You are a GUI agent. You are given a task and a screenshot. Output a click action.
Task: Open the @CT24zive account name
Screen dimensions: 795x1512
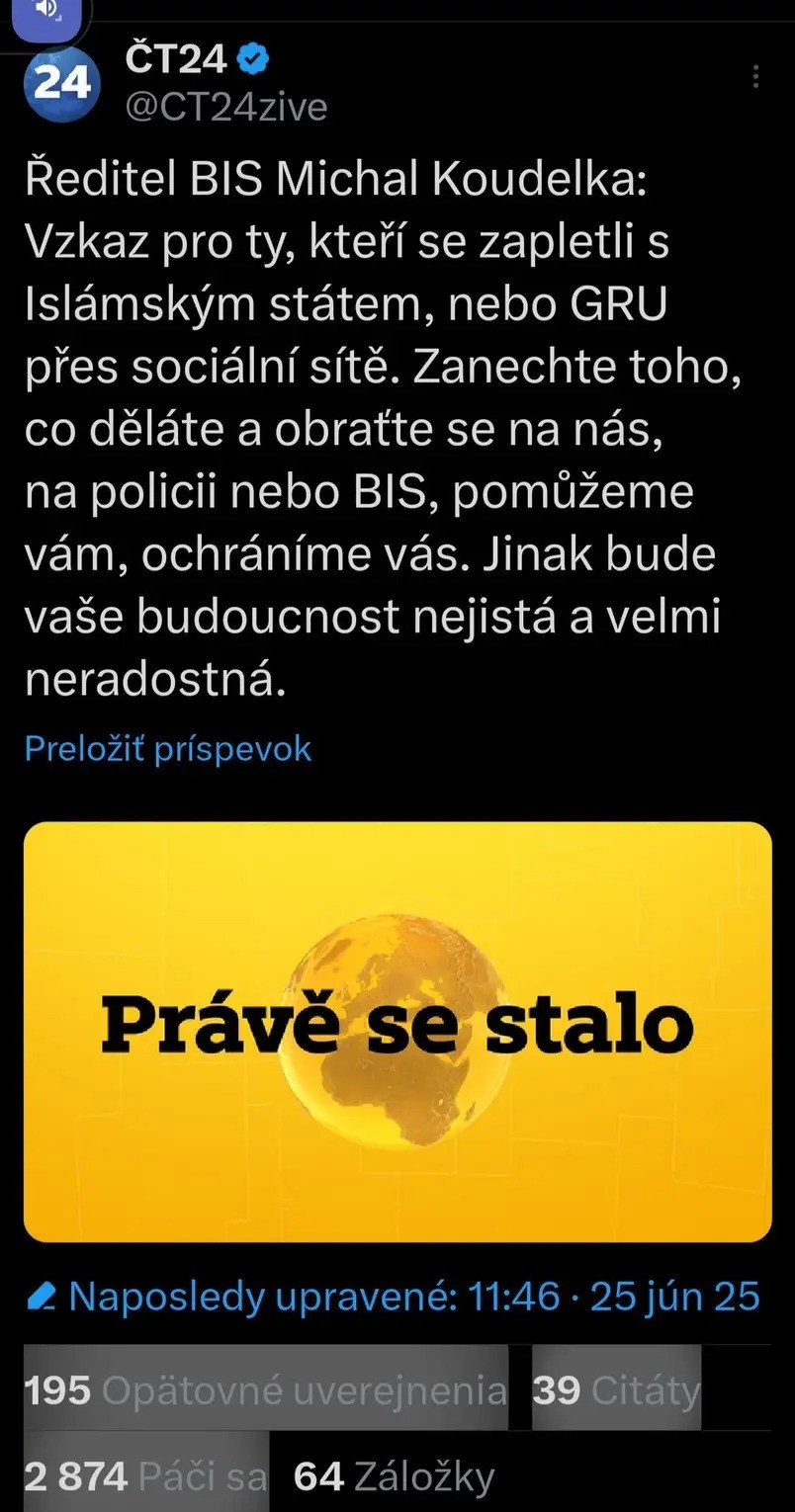pos(226,106)
